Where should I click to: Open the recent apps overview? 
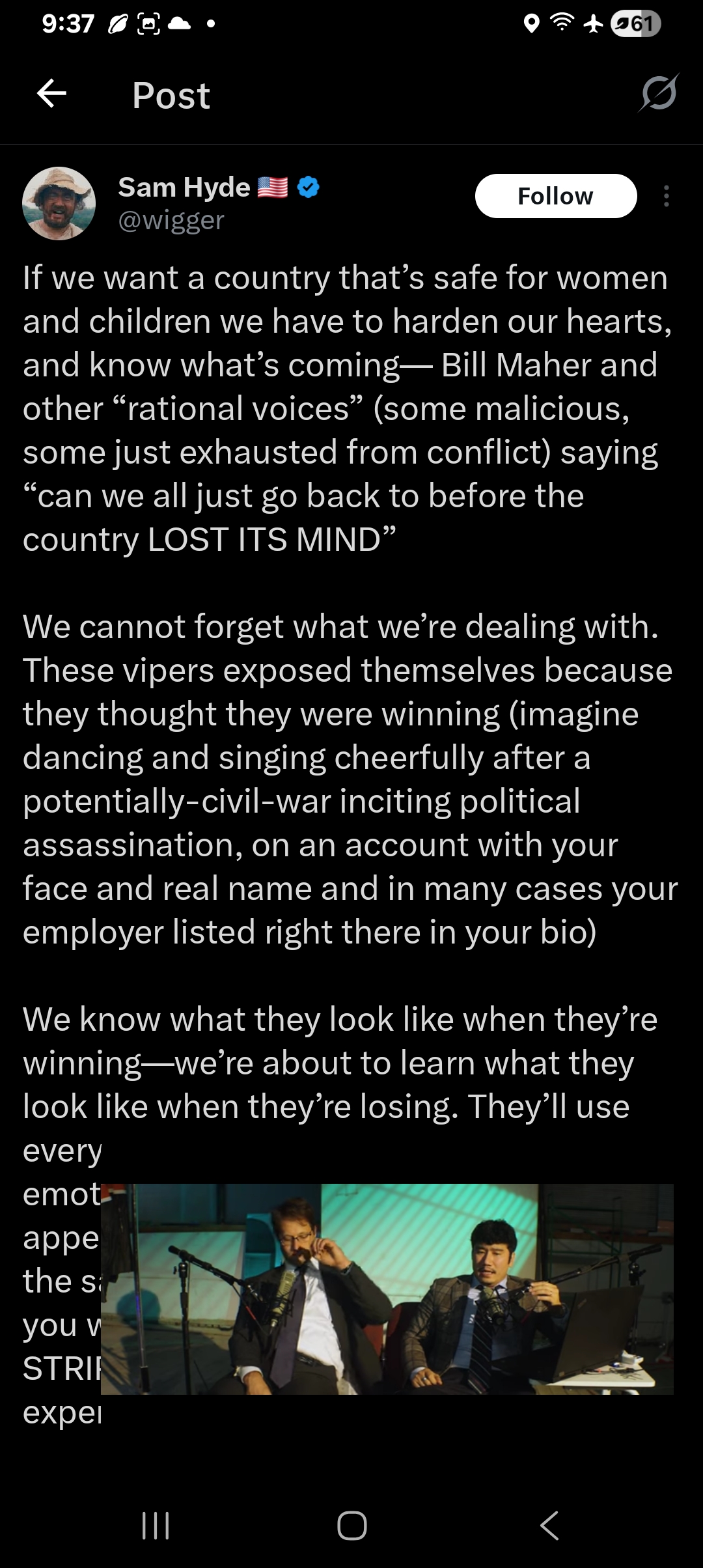coord(156,1525)
